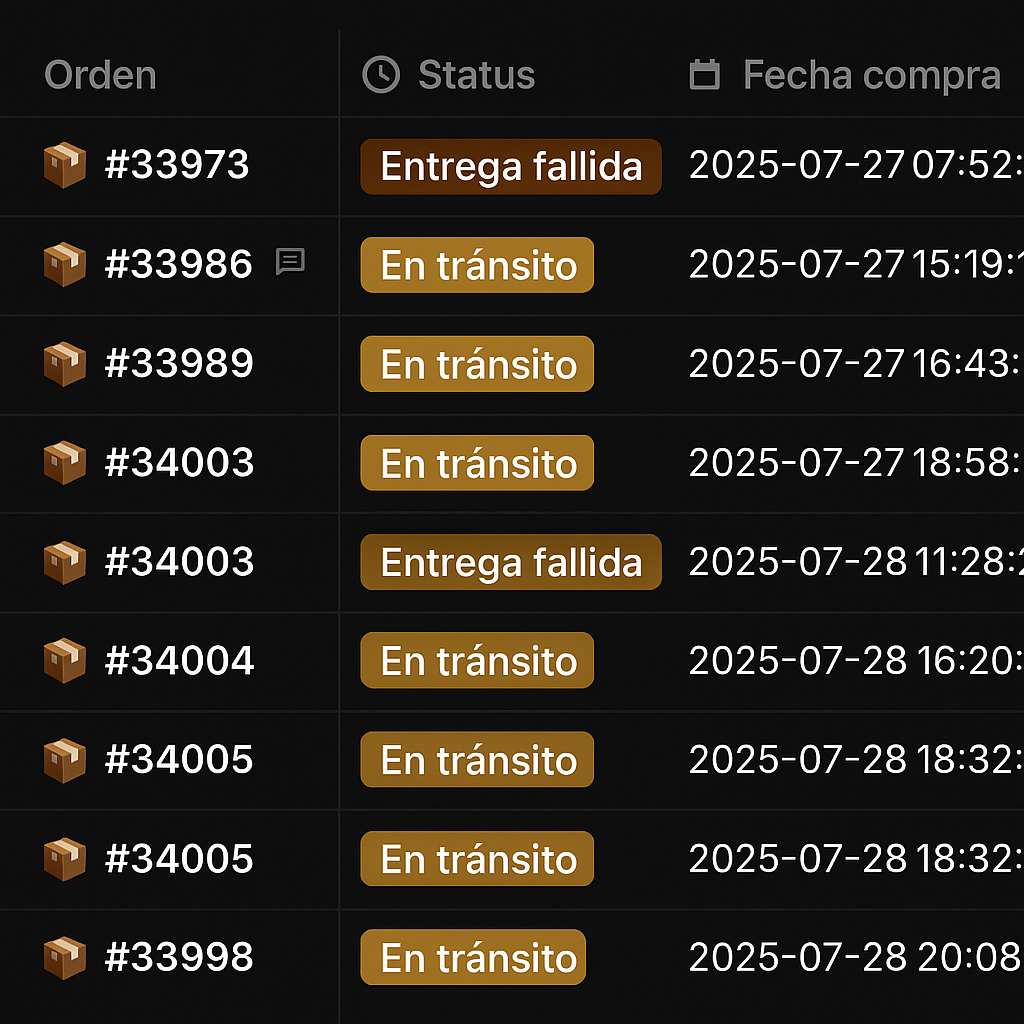Image resolution: width=1024 pixels, height=1024 pixels.
Task: Open the comment icon beside order #33986
Action: [x=290, y=262]
